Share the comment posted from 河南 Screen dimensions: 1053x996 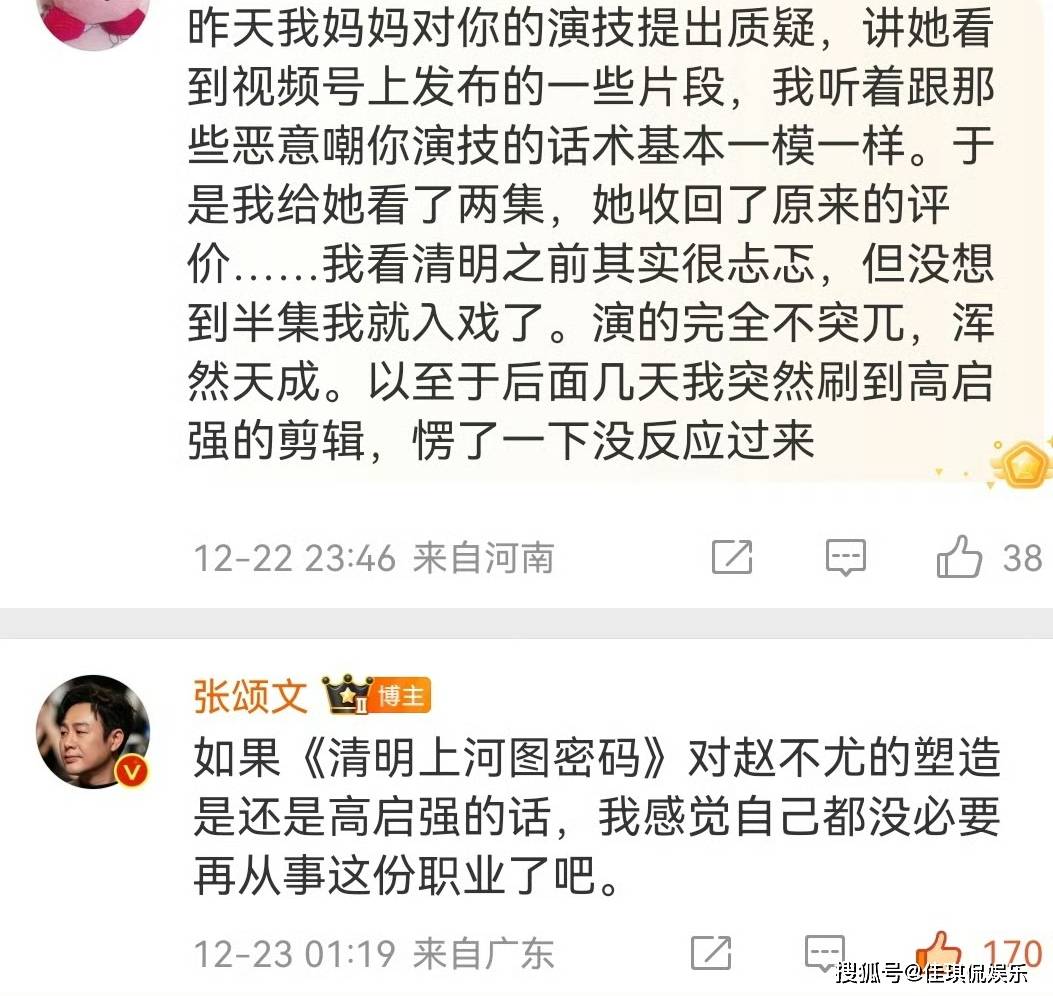click(732, 557)
